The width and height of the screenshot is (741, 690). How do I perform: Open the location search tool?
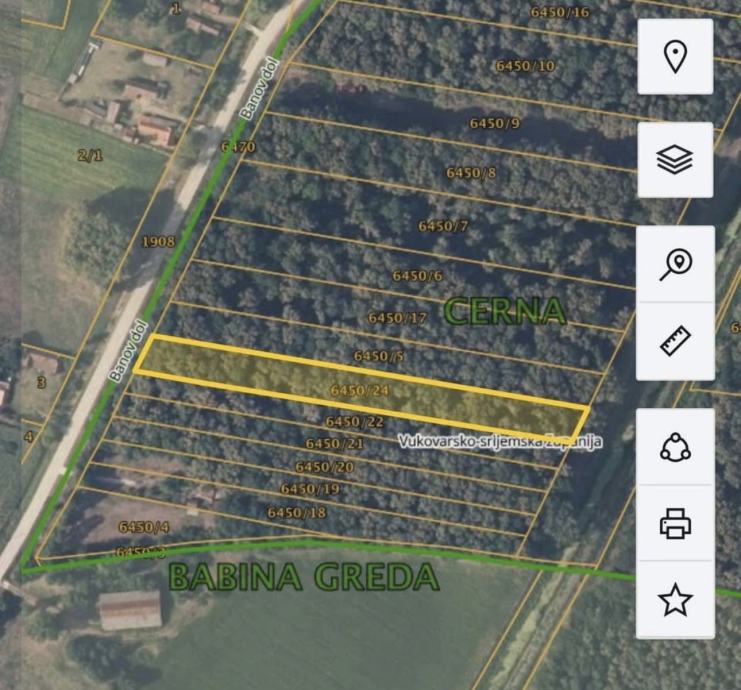pyautogui.click(x=675, y=264)
